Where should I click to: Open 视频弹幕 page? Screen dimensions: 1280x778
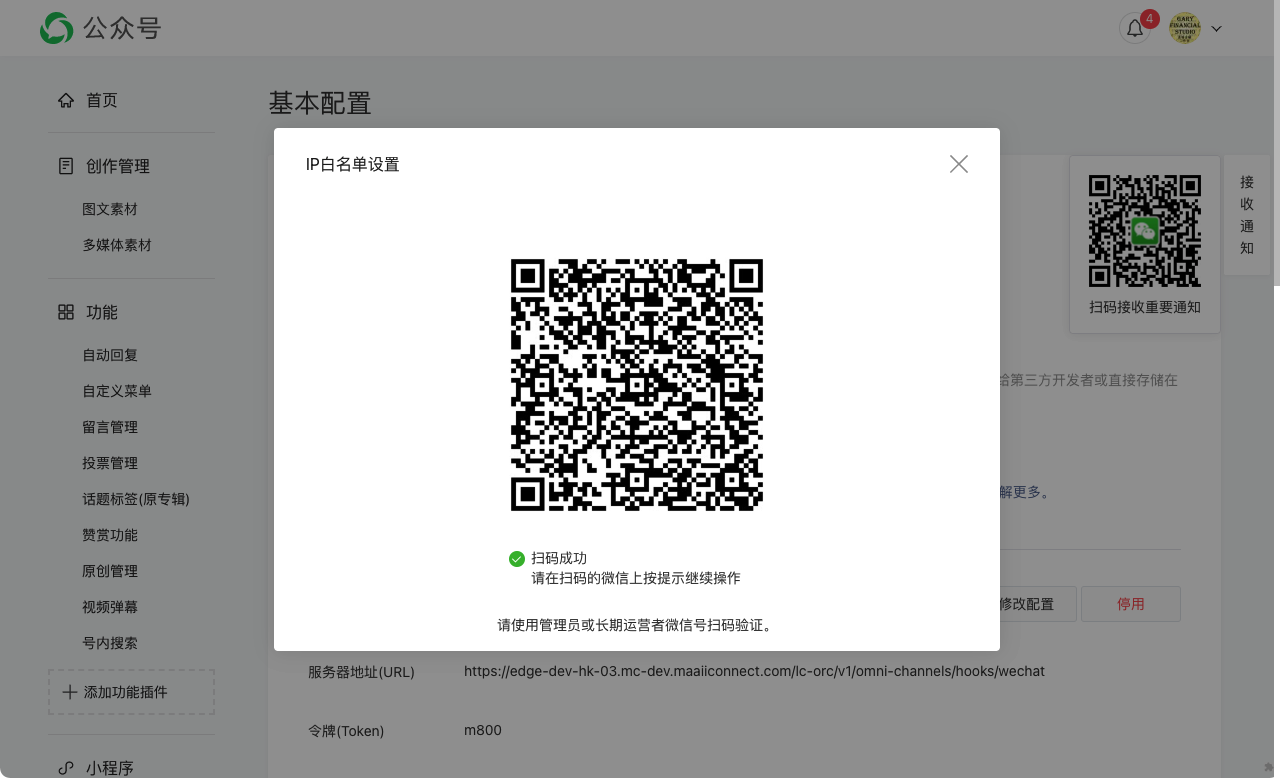110,607
